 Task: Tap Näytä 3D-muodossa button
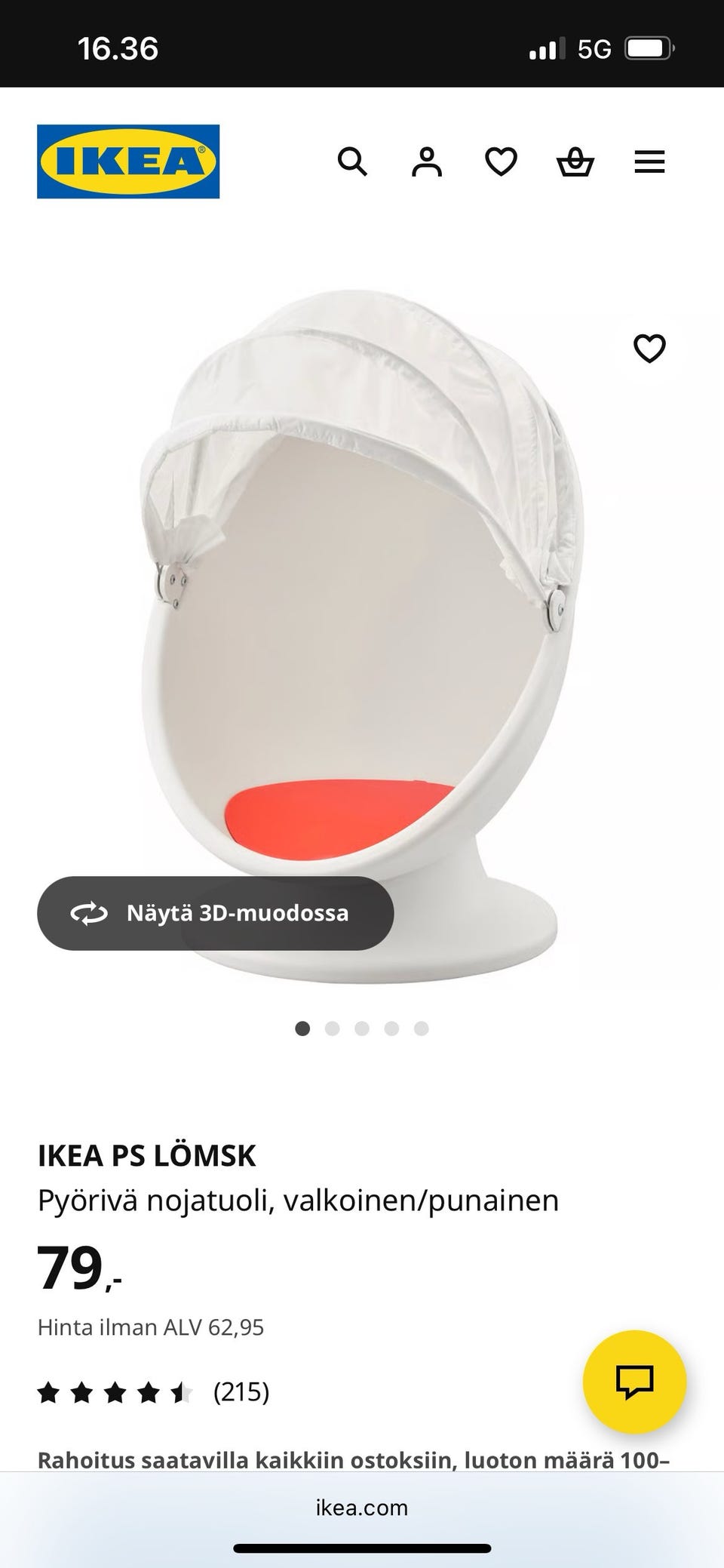point(215,913)
